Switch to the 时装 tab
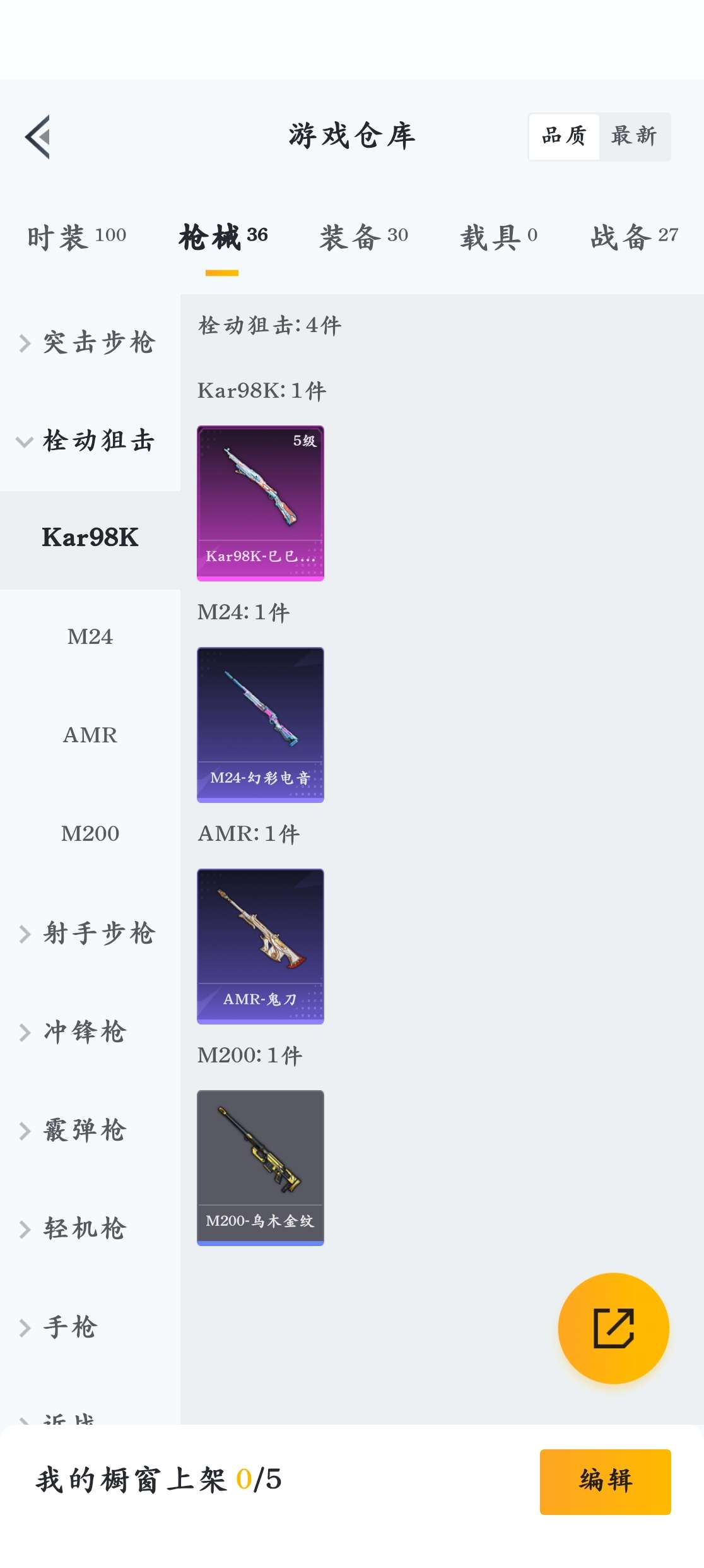This screenshot has width=704, height=1568. click(x=76, y=237)
